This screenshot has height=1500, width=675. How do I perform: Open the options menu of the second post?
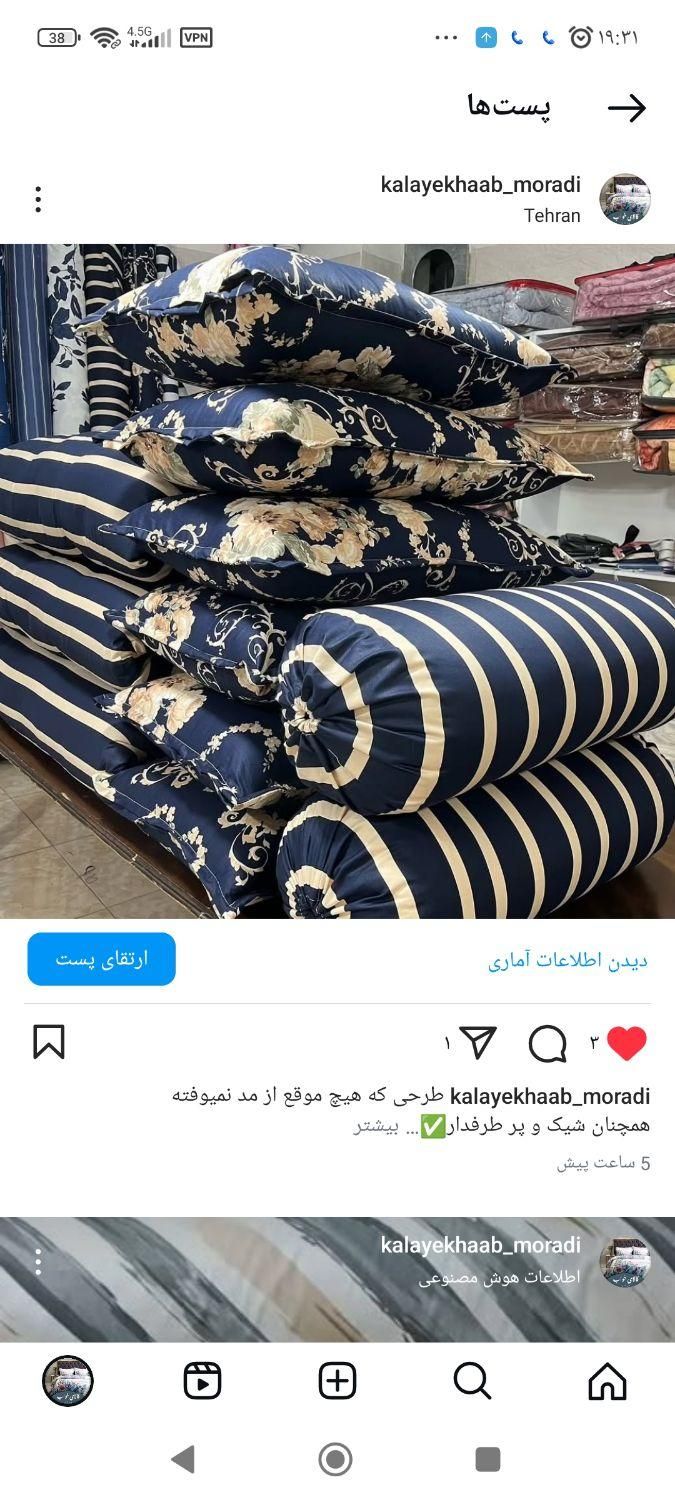(x=38, y=1262)
